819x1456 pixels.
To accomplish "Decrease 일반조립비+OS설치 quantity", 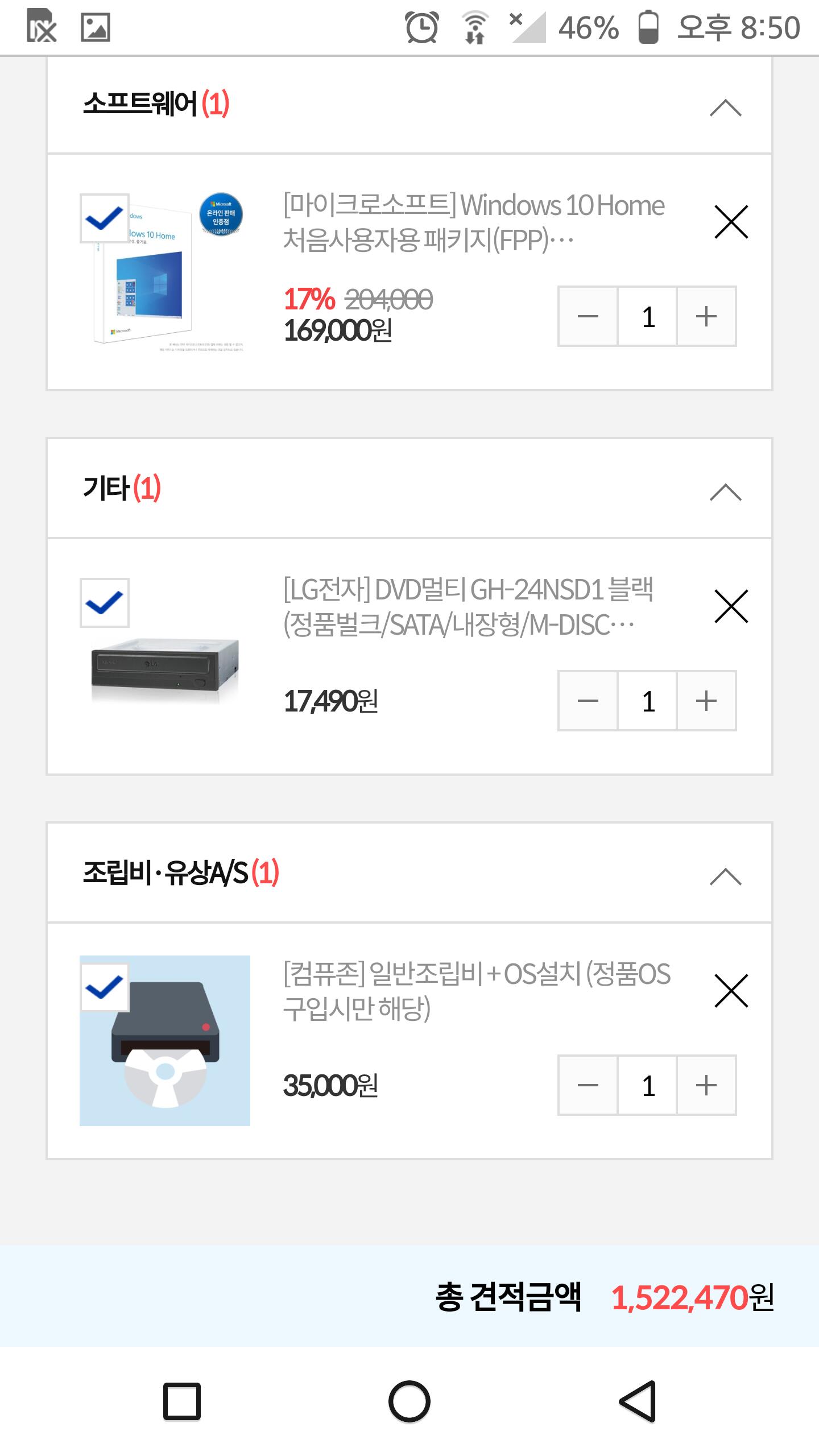I will [x=588, y=1085].
